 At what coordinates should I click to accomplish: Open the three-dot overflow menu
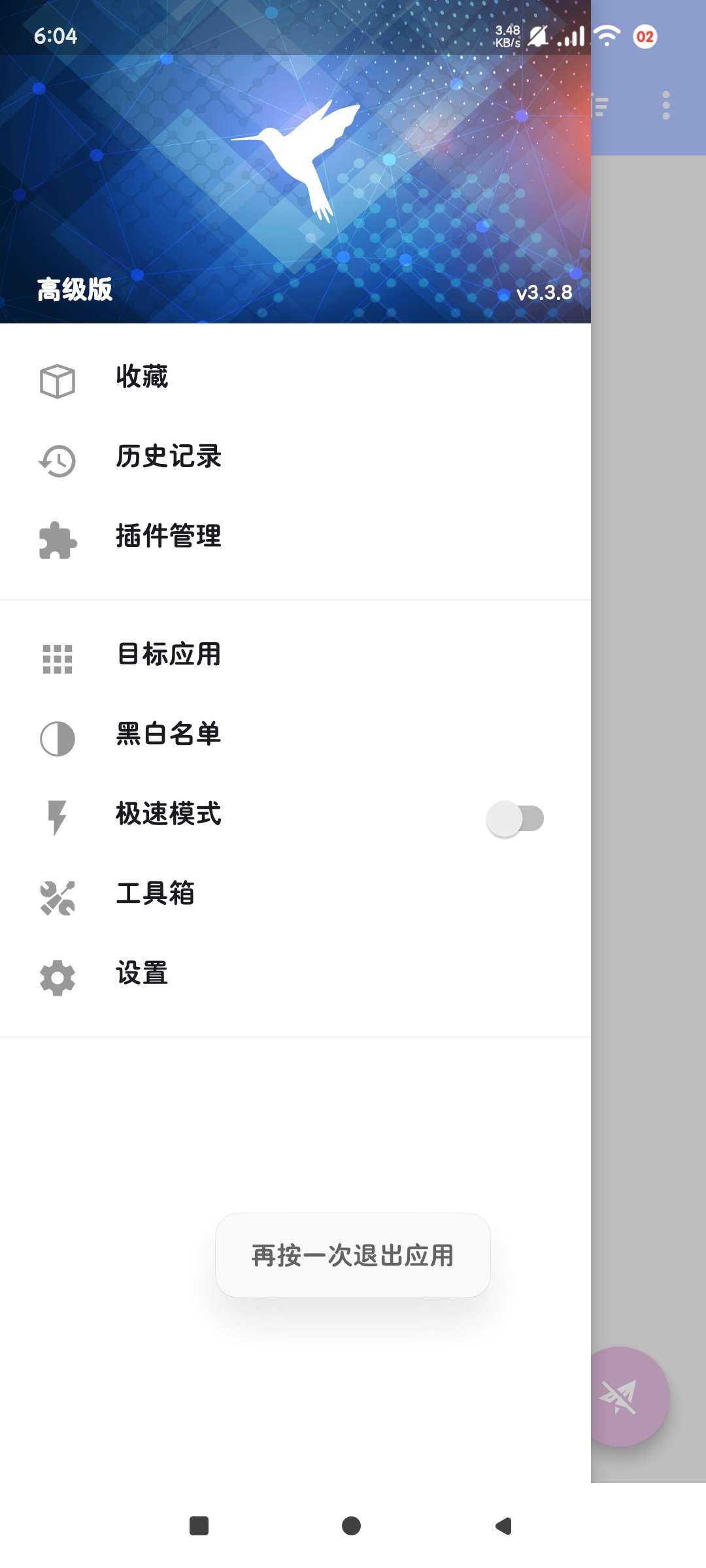click(665, 105)
